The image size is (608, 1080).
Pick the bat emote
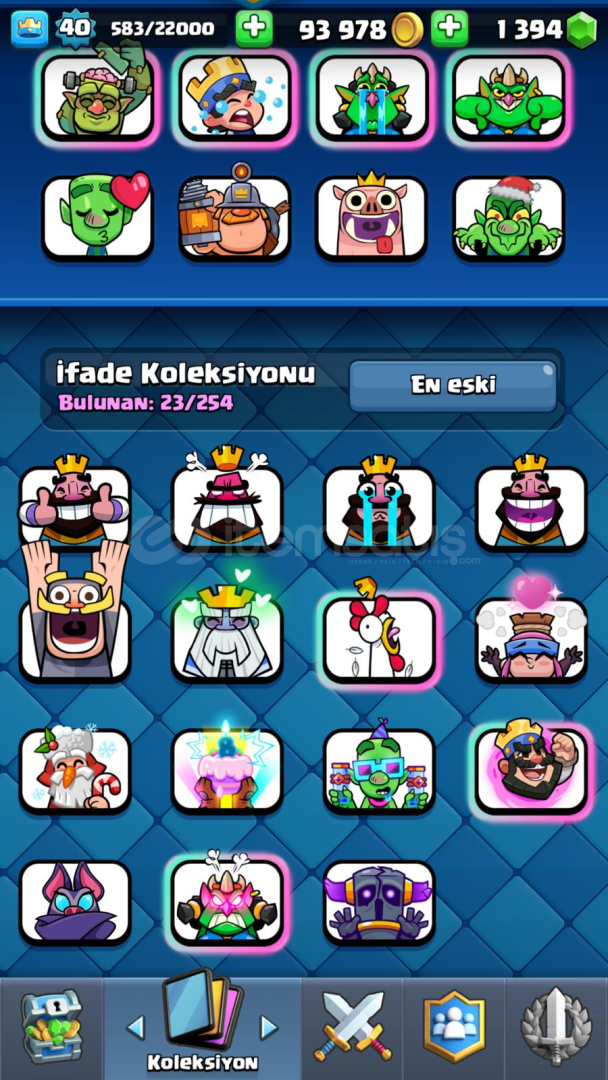[75, 902]
